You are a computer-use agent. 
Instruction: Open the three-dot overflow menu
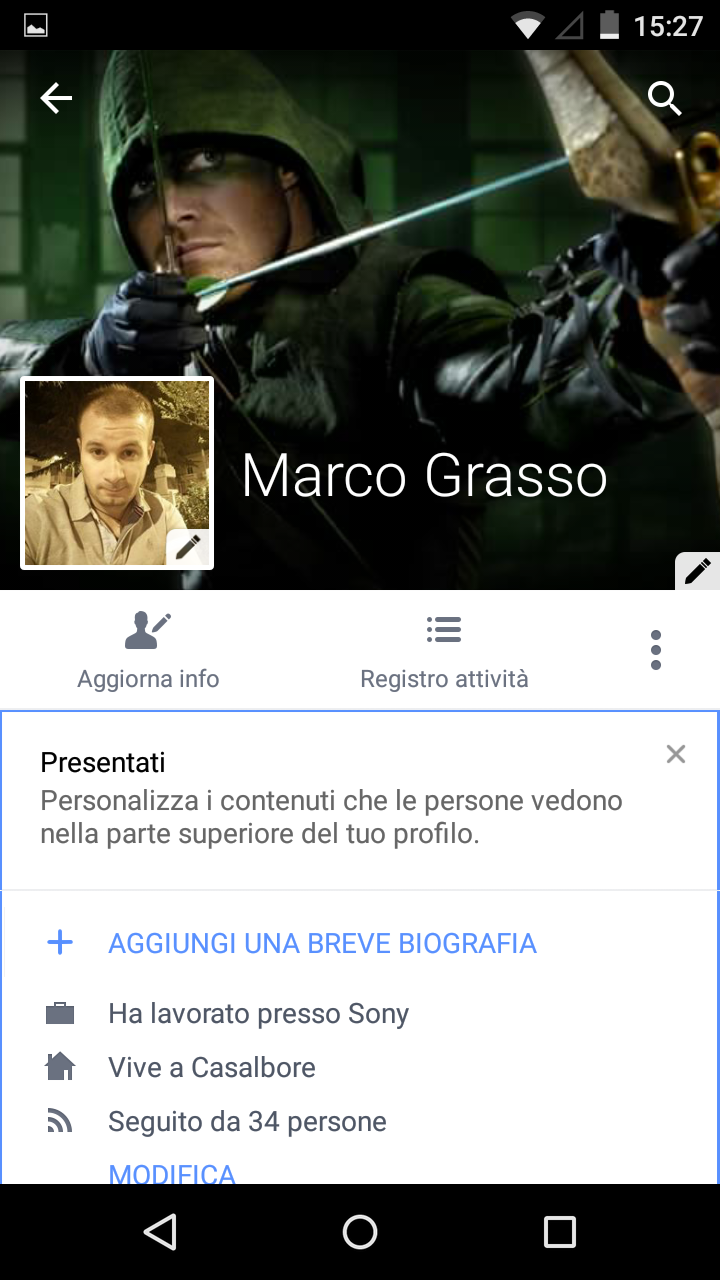click(656, 650)
